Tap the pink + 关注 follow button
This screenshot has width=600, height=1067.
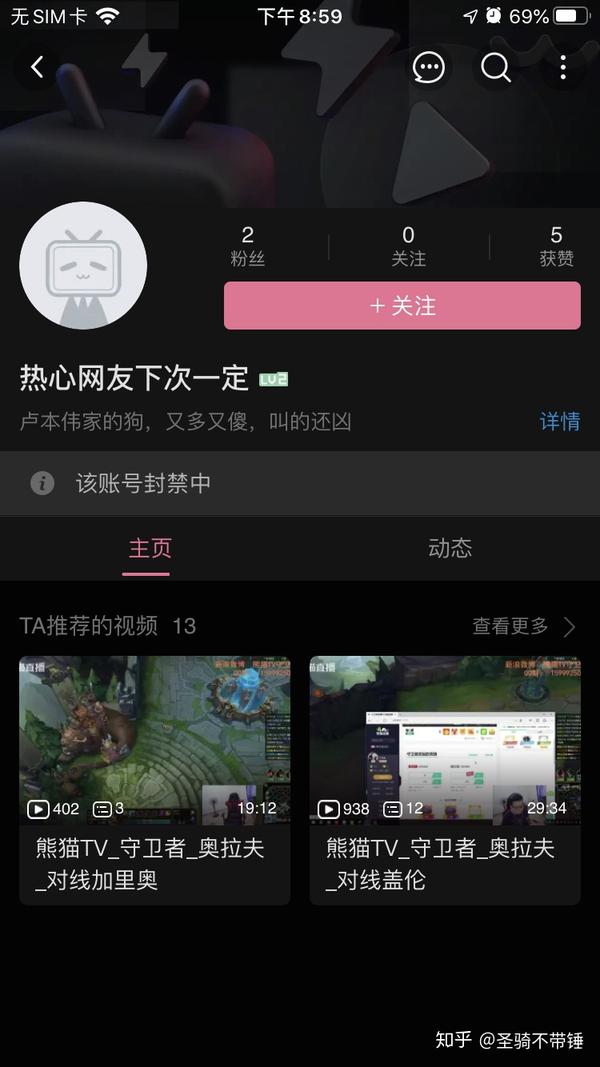pyautogui.click(x=402, y=306)
